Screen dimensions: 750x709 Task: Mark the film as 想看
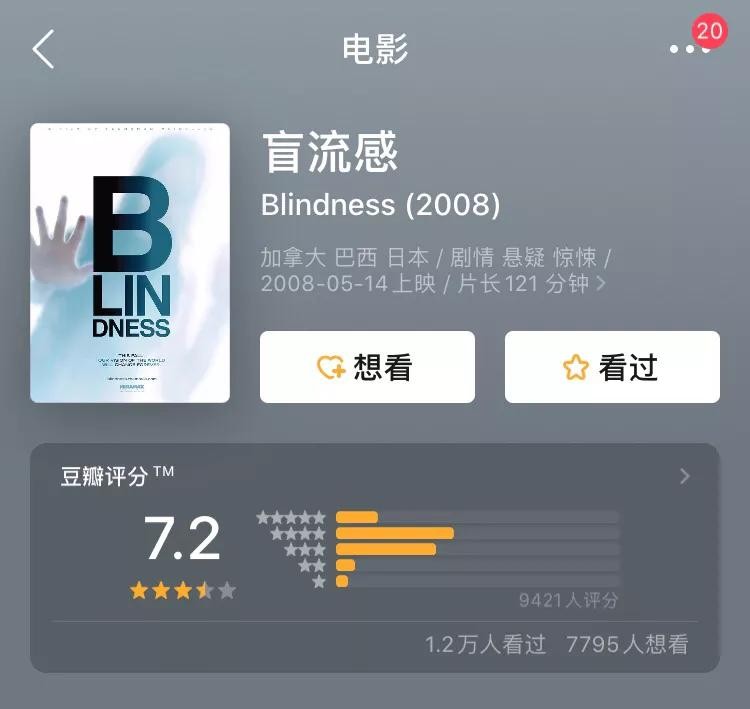pyautogui.click(x=367, y=367)
